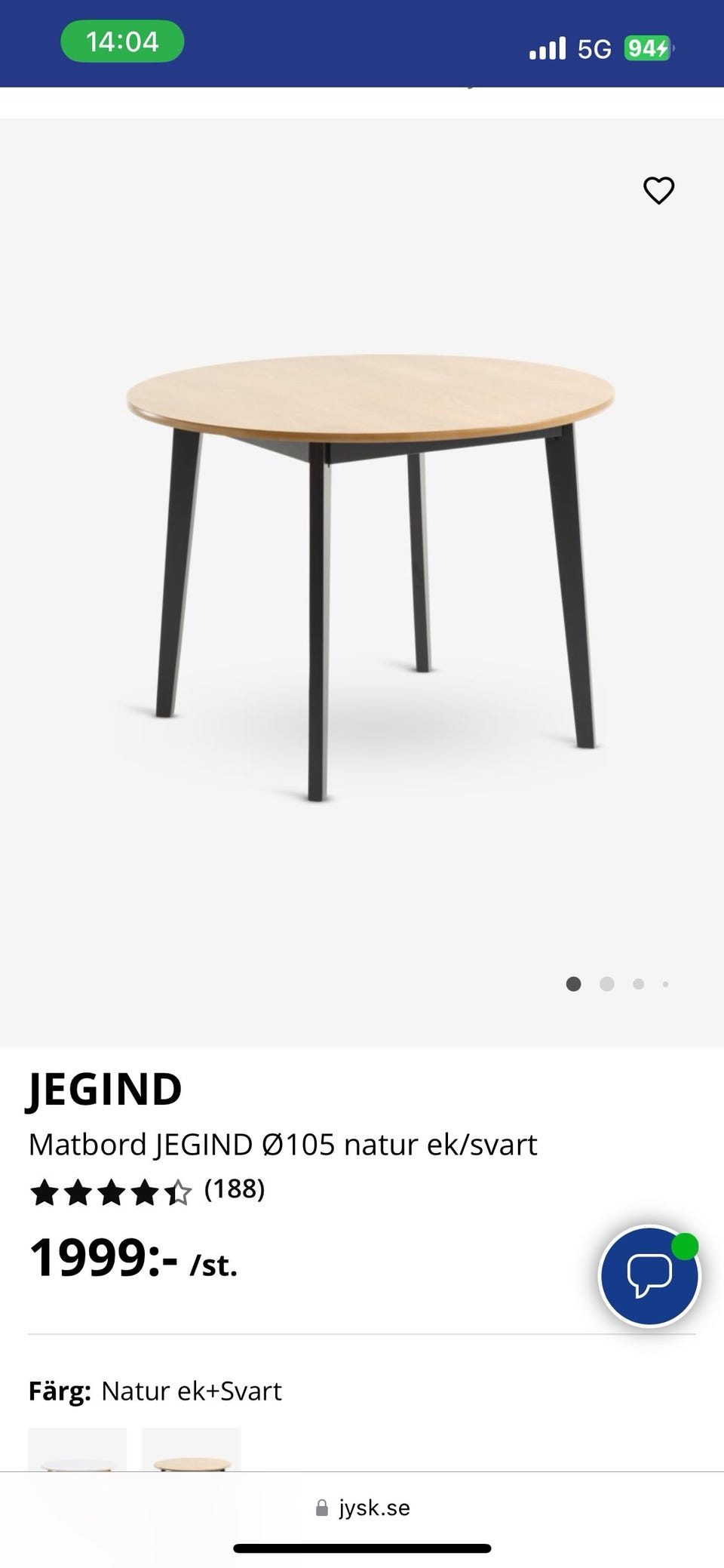724x1568 pixels.
Task: Open reviews by tapping (188)
Action: point(234,1191)
